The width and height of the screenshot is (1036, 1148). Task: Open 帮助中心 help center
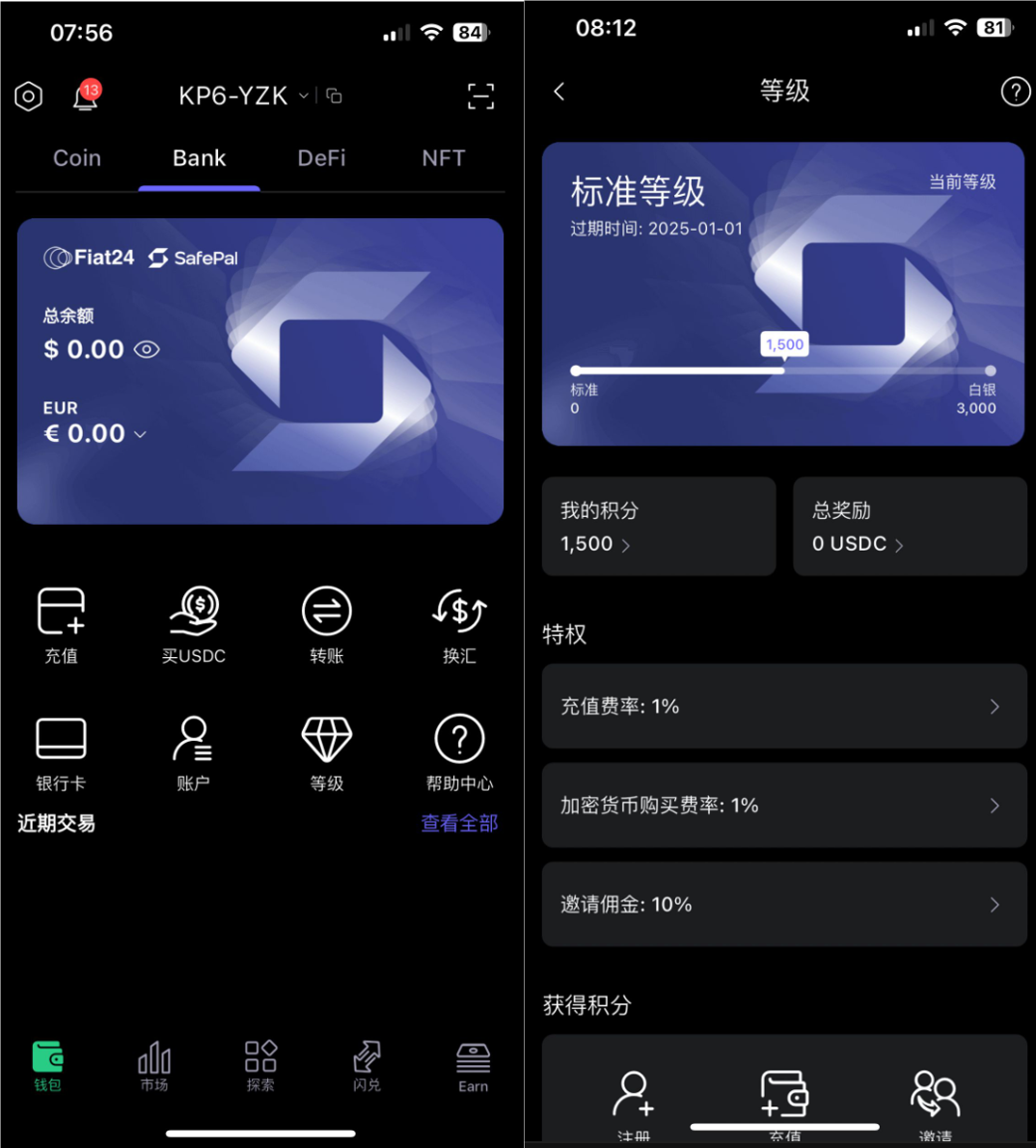pos(459,752)
